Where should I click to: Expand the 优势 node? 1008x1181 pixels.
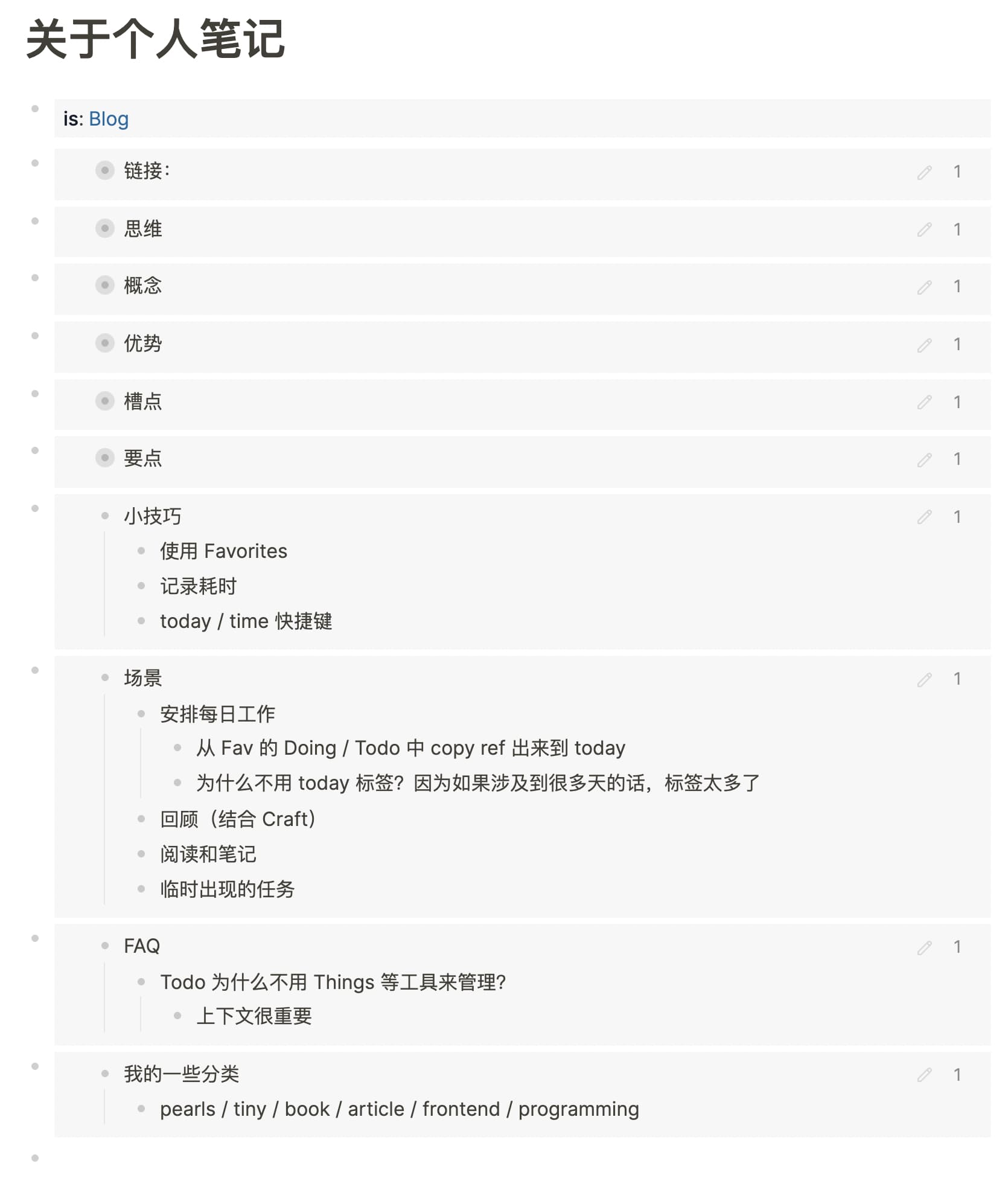point(105,343)
